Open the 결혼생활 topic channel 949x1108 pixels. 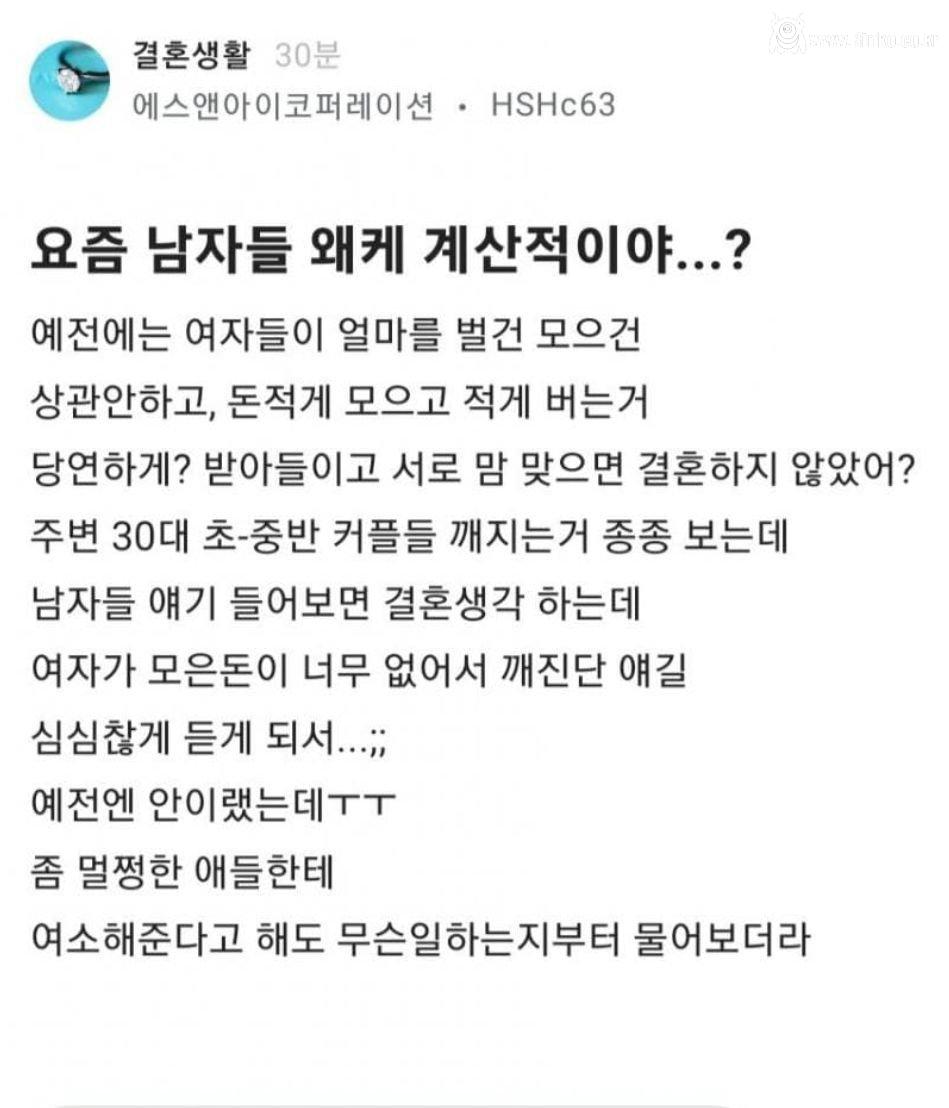192,56
